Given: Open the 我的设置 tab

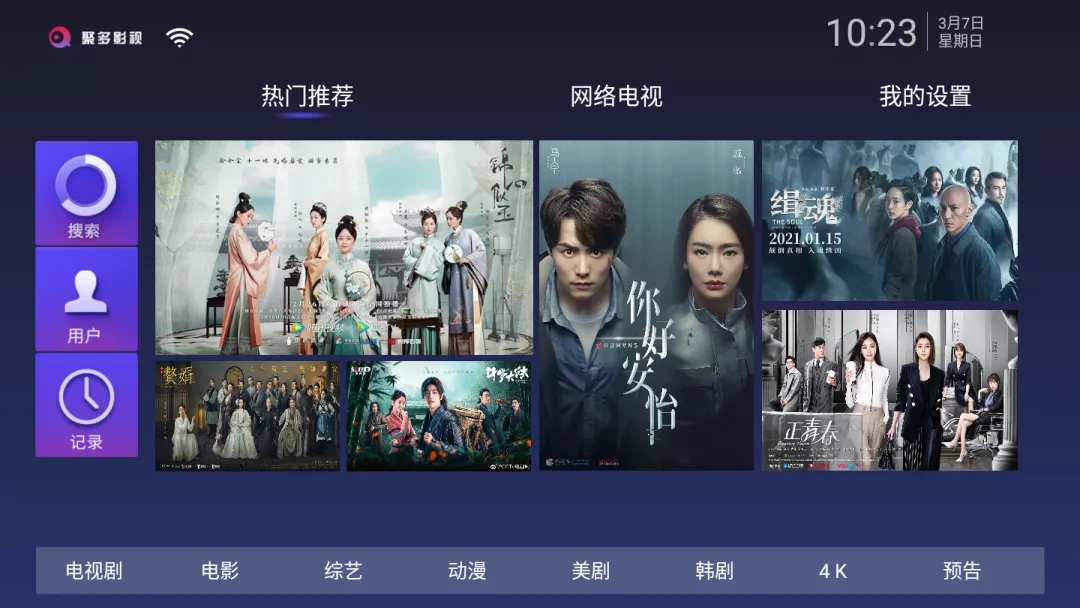Looking at the screenshot, I should pos(925,97).
